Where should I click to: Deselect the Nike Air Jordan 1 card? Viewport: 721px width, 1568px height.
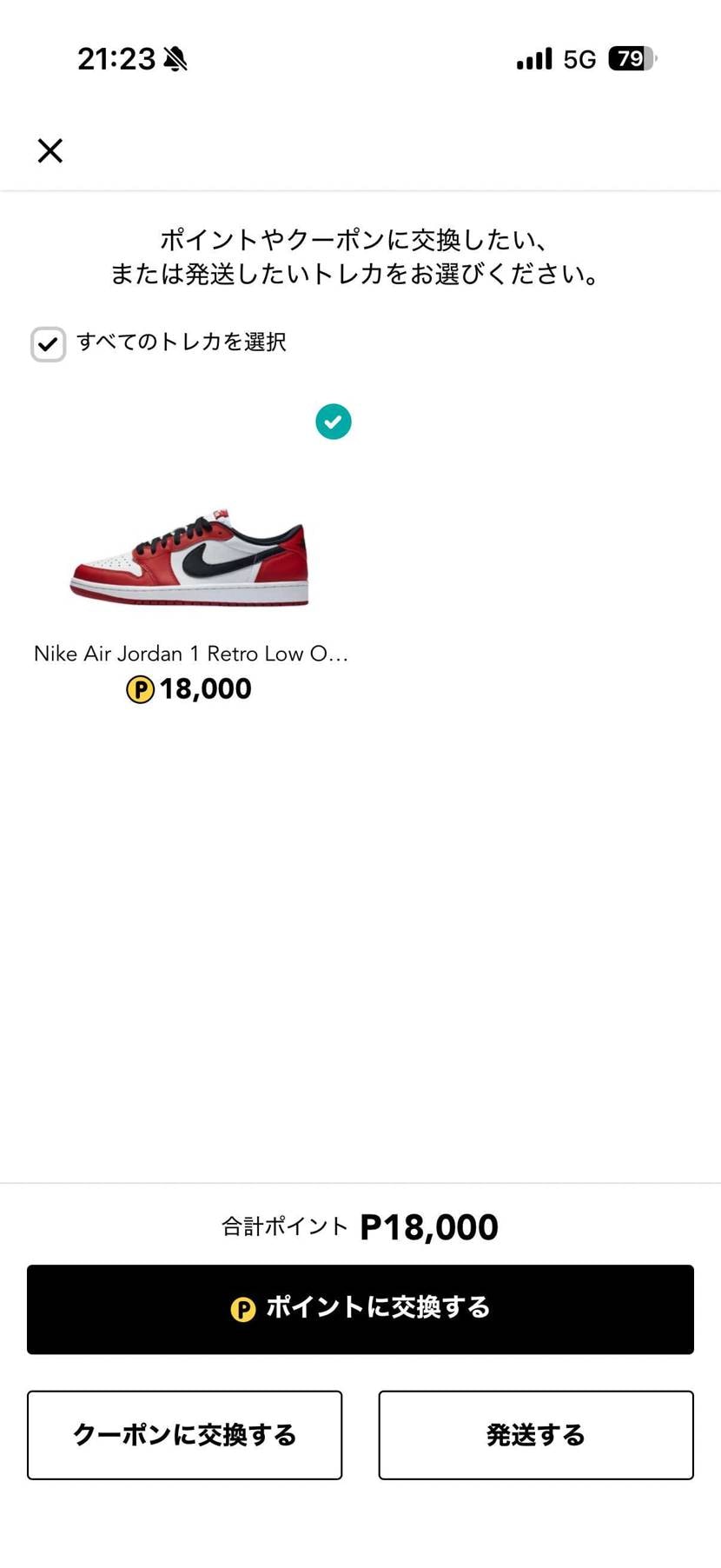(x=333, y=422)
